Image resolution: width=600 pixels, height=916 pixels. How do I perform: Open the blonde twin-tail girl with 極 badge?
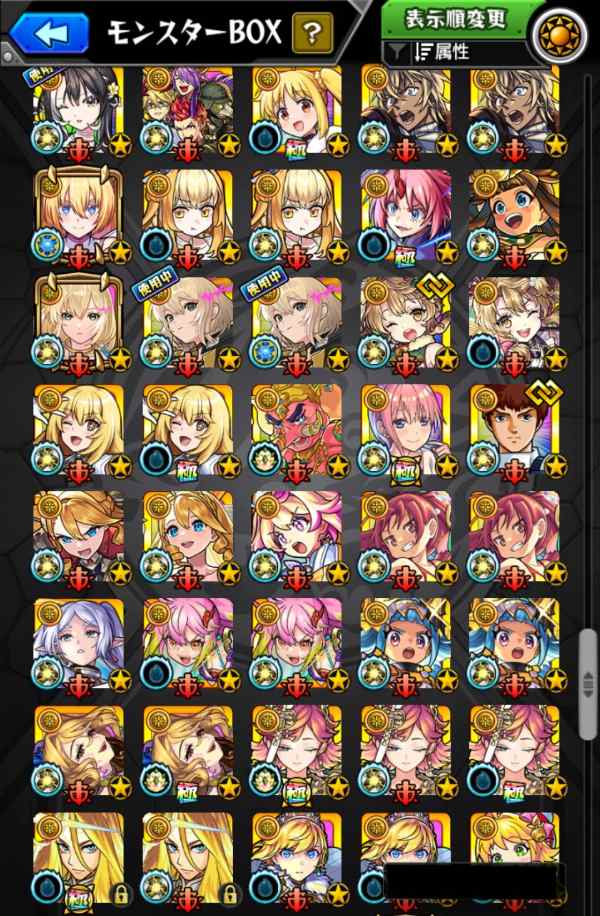tap(297, 111)
